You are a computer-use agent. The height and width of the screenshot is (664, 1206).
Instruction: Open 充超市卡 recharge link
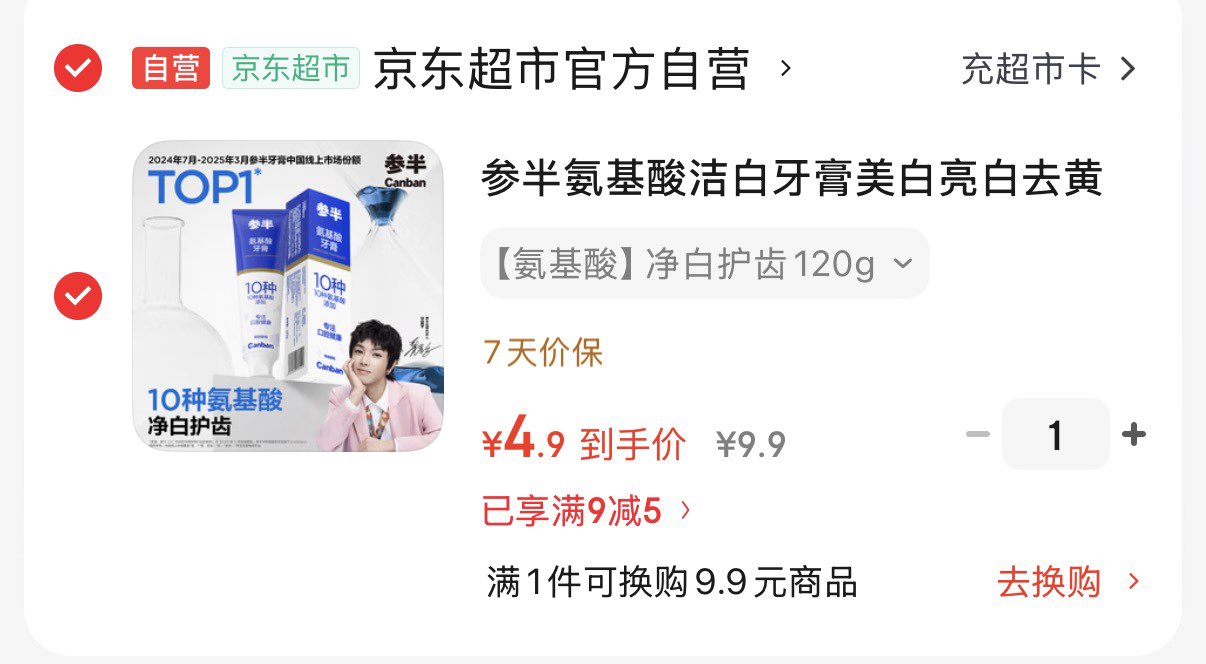click(1049, 69)
